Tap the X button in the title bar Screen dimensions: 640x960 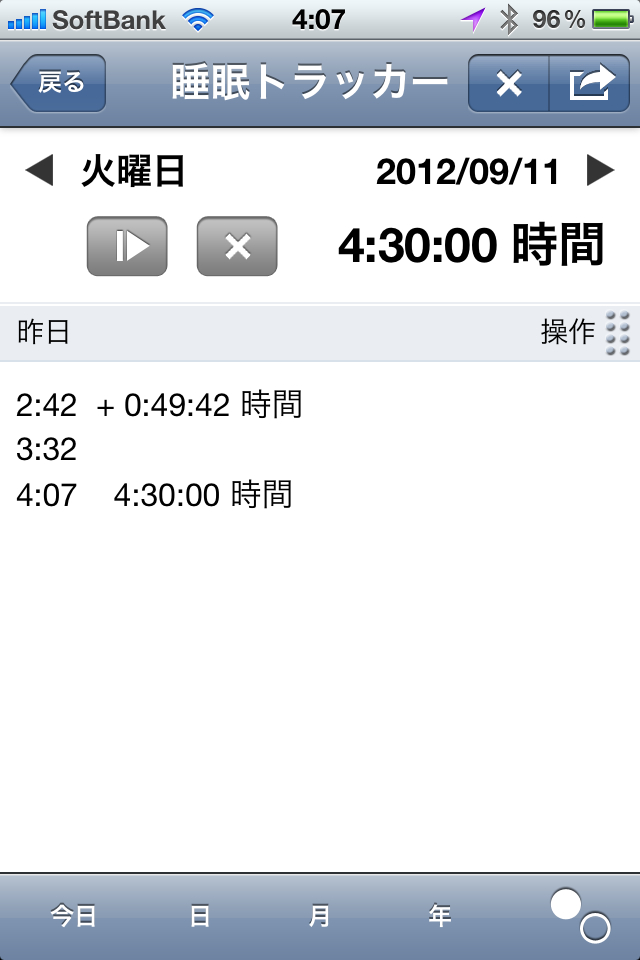point(509,84)
